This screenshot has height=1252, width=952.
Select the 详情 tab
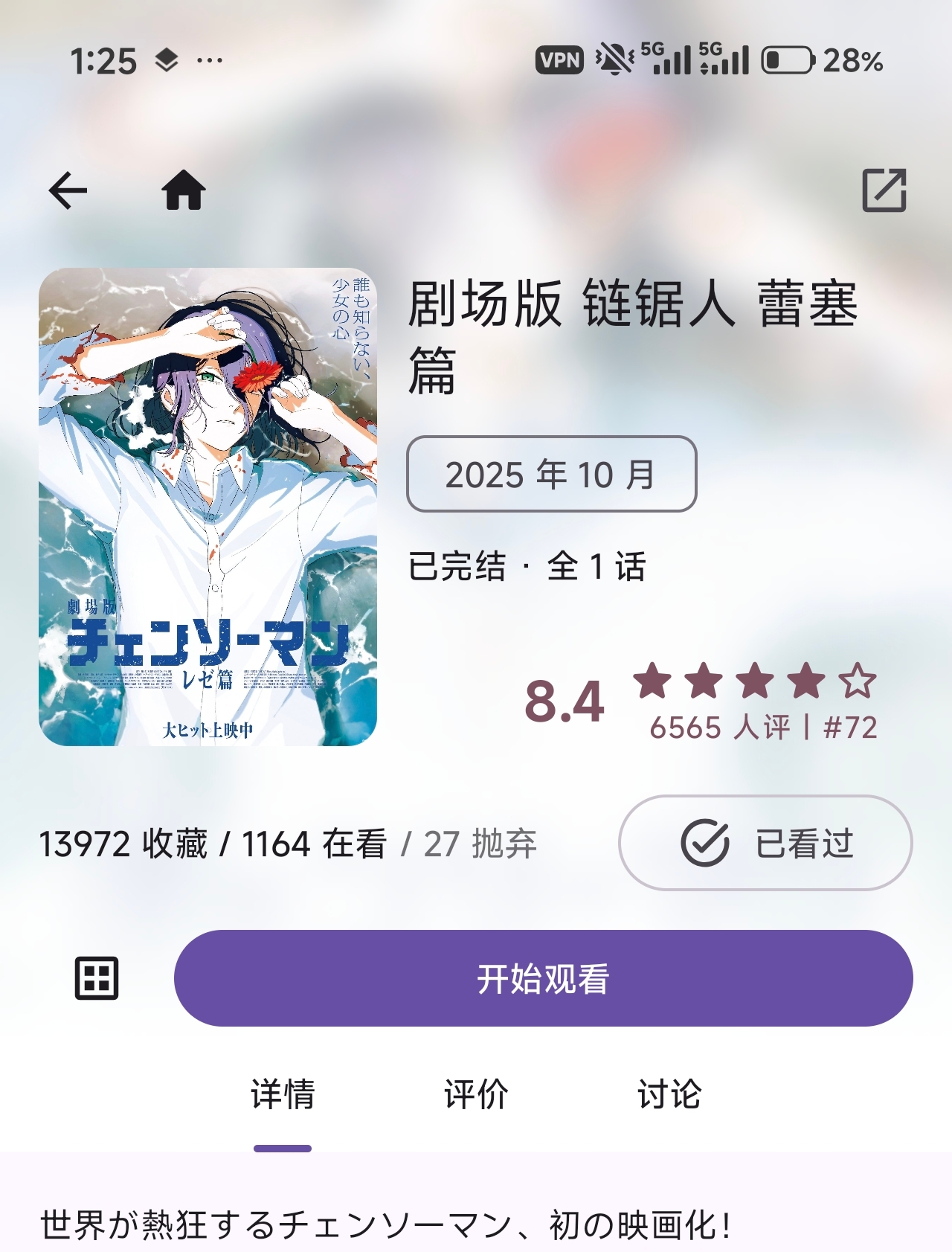pos(283,1094)
